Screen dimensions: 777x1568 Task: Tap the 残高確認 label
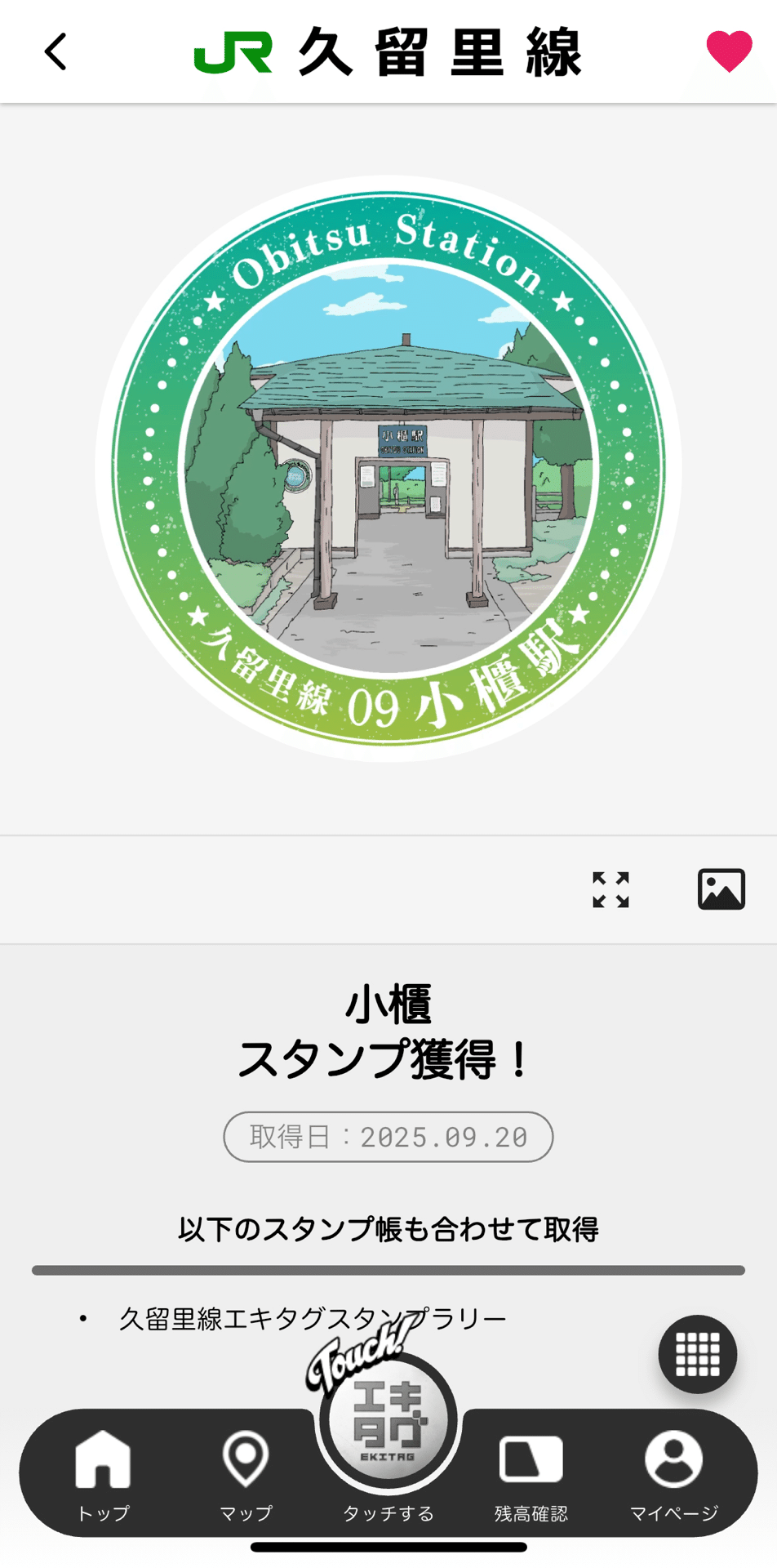tap(531, 1512)
